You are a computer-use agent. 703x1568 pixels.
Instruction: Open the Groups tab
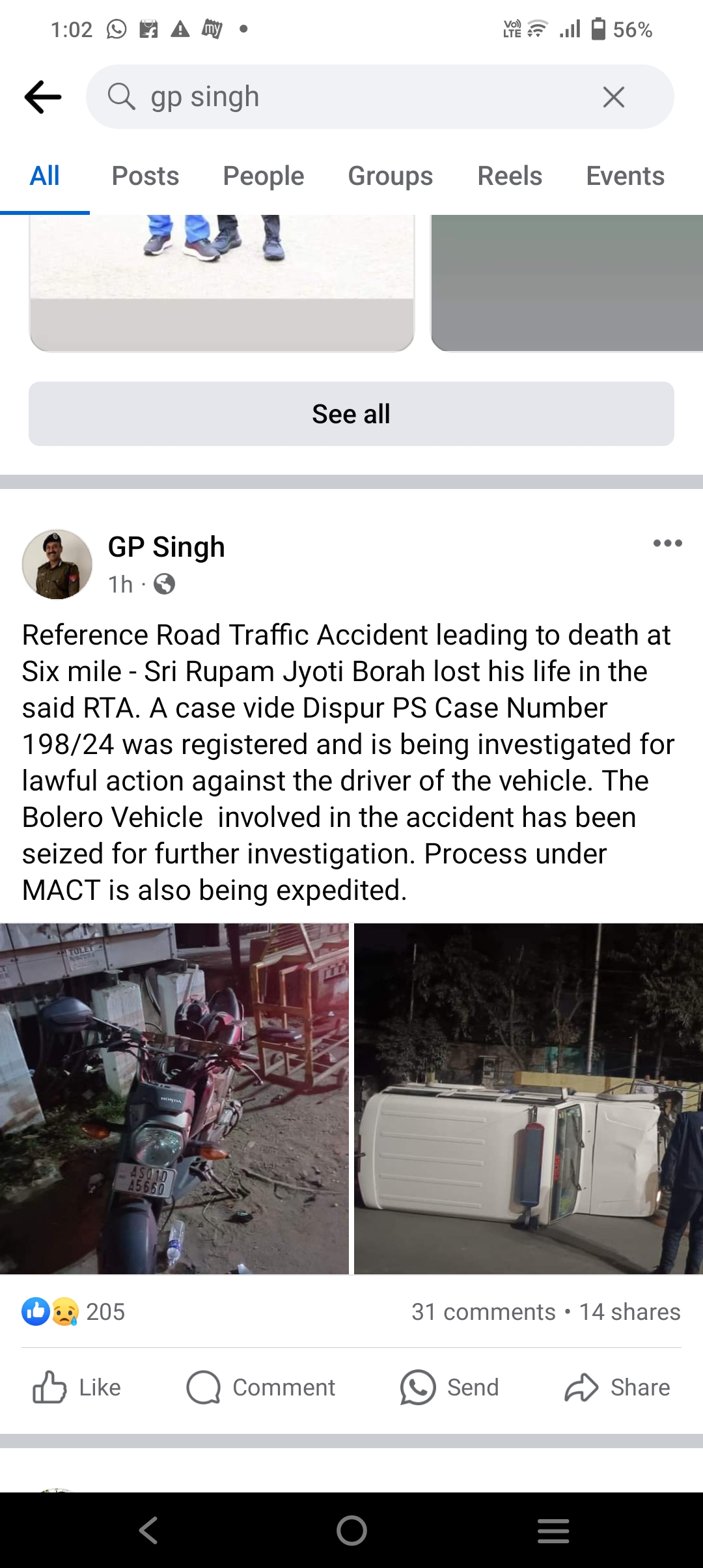pyautogui.click(x=390, y=176)
